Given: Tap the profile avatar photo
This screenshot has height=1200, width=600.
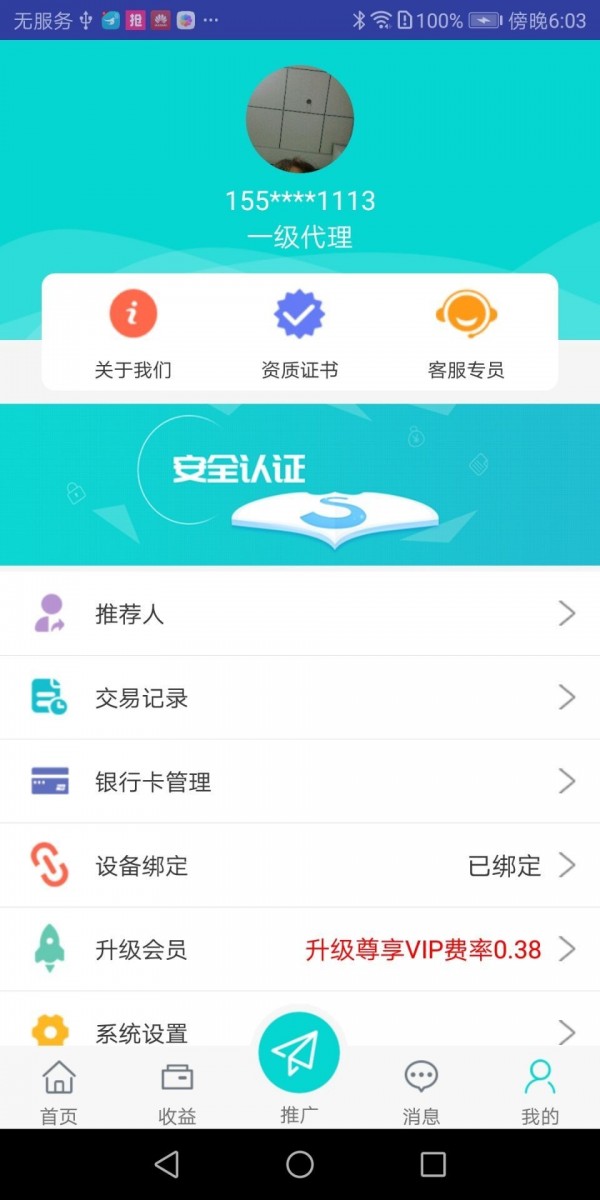Looking at the screenshot, I should coord(299,120).
